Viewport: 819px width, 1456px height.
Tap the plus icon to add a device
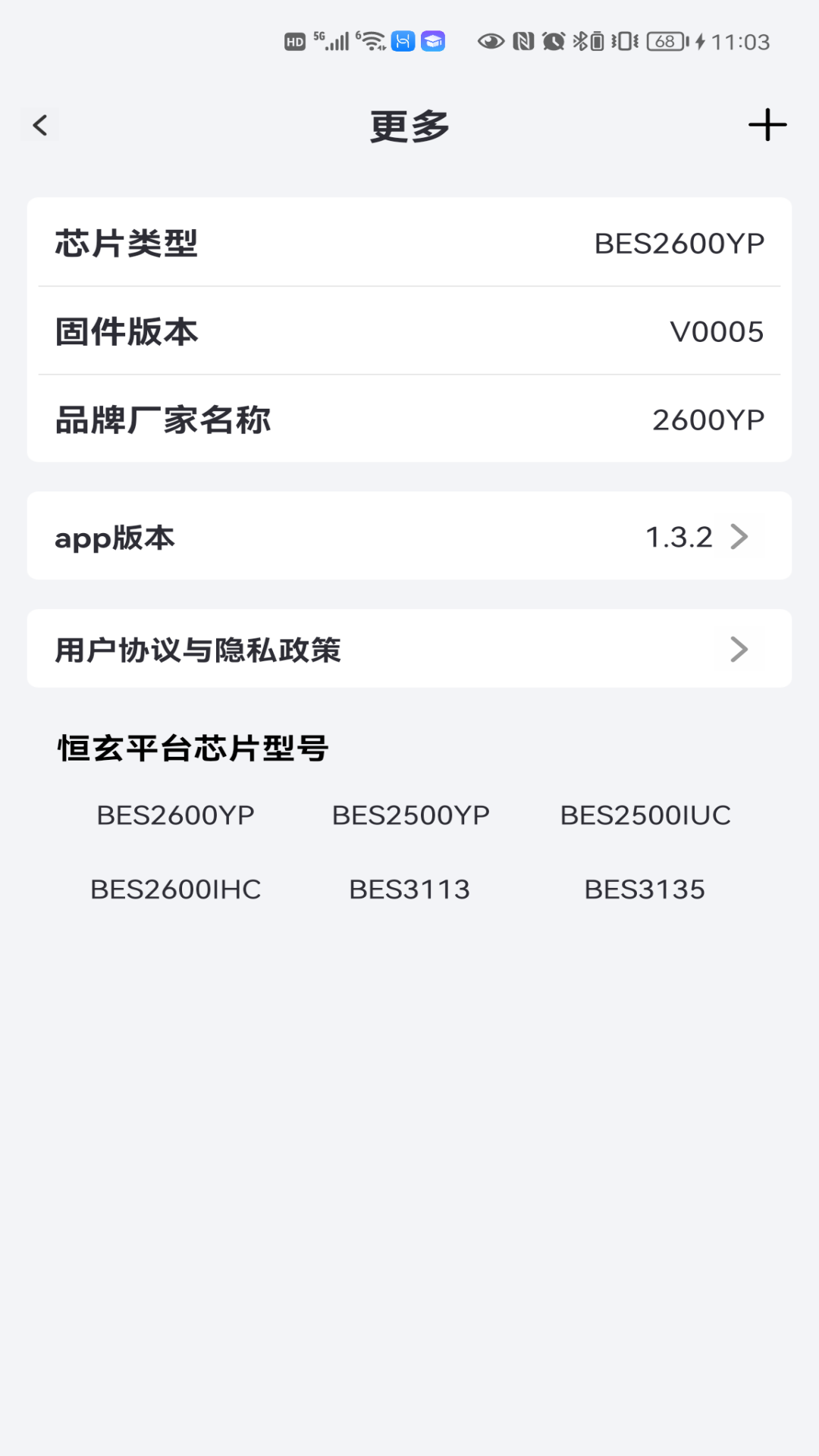(x=767, y=124)
